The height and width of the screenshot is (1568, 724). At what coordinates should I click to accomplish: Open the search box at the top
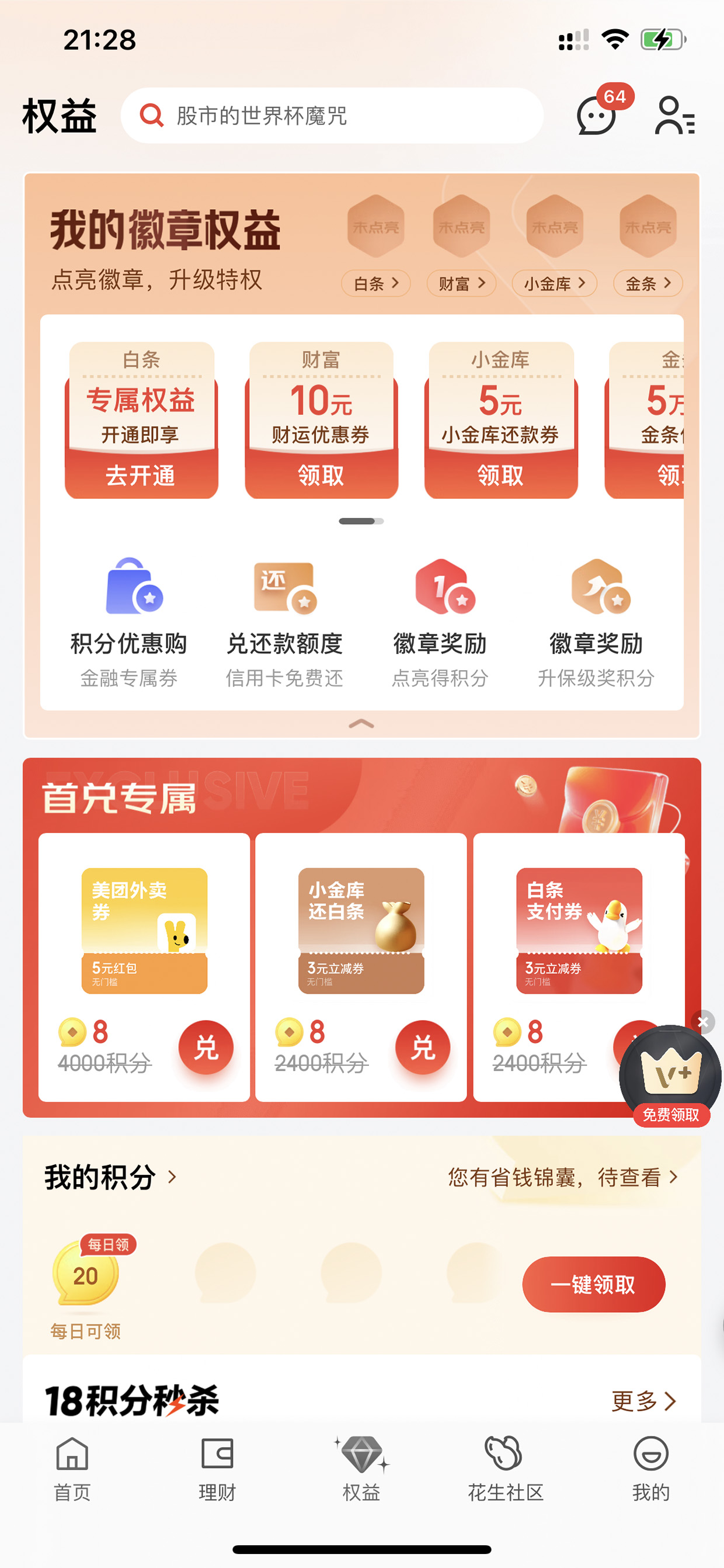(332, 116)
